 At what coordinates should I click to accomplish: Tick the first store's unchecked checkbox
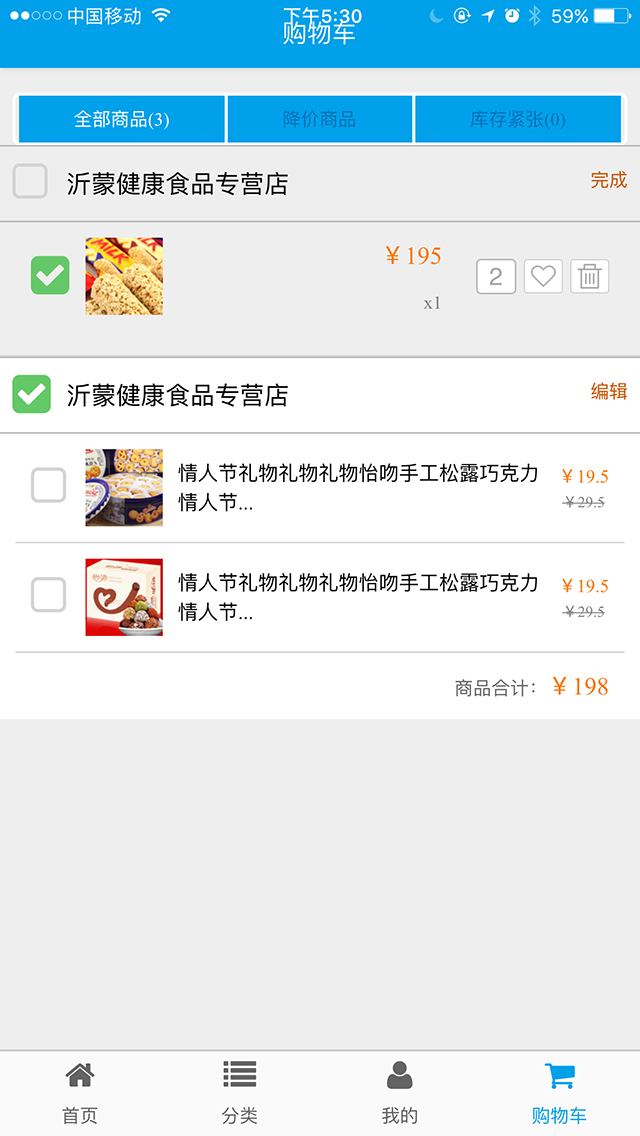tap(30, 182)
